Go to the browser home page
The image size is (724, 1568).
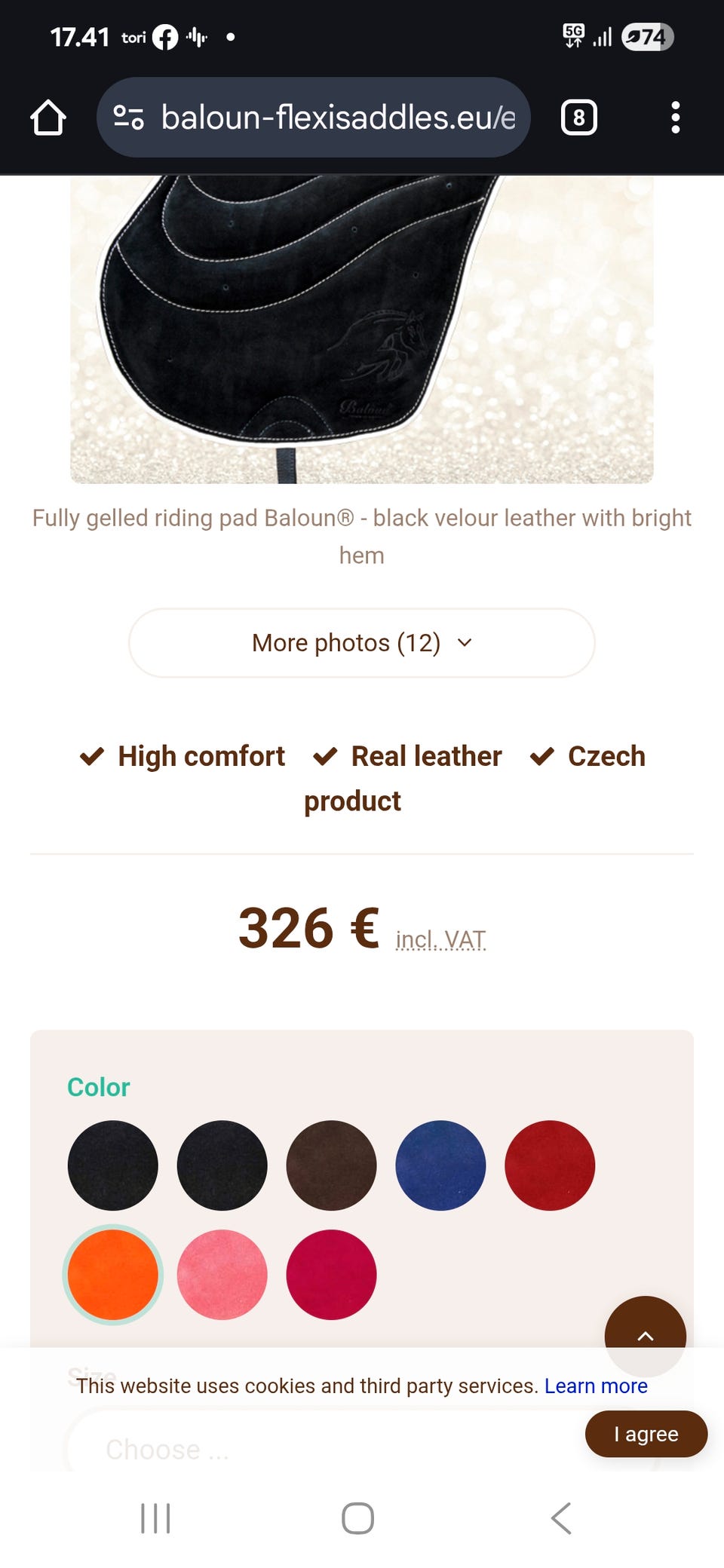tap(48, 118)
